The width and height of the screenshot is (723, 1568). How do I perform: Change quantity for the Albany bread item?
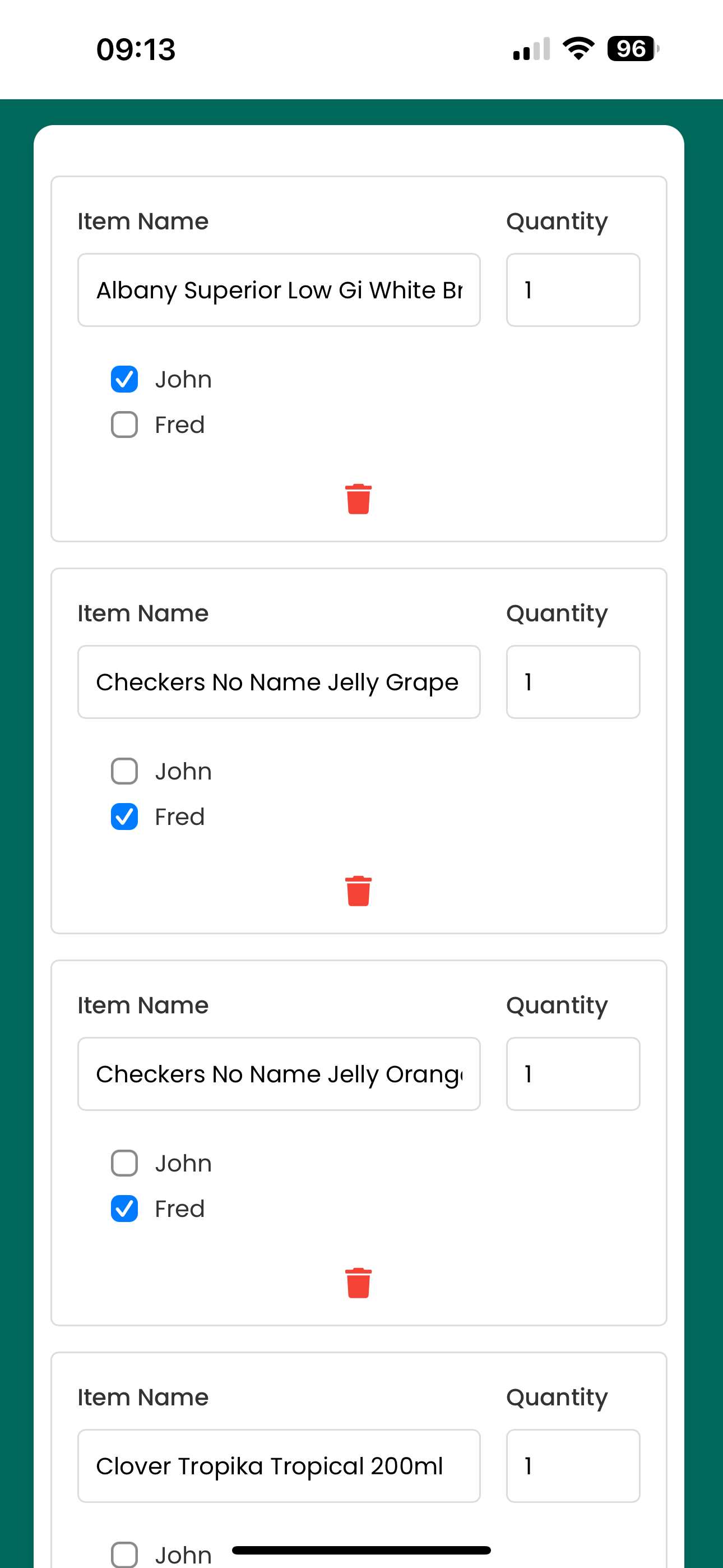(x=573, y=290)
